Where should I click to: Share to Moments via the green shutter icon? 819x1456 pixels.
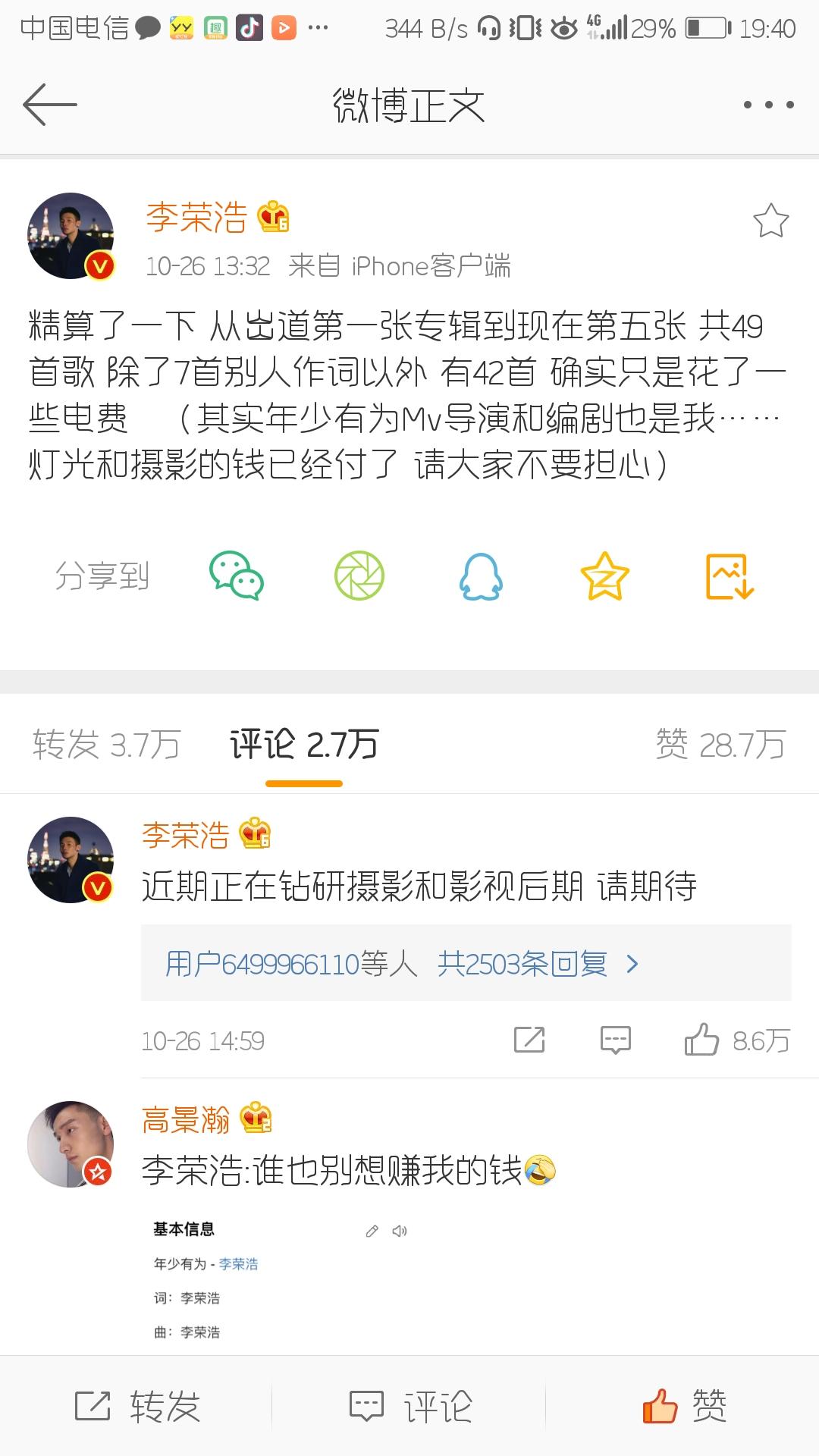[x=359, y=576]
